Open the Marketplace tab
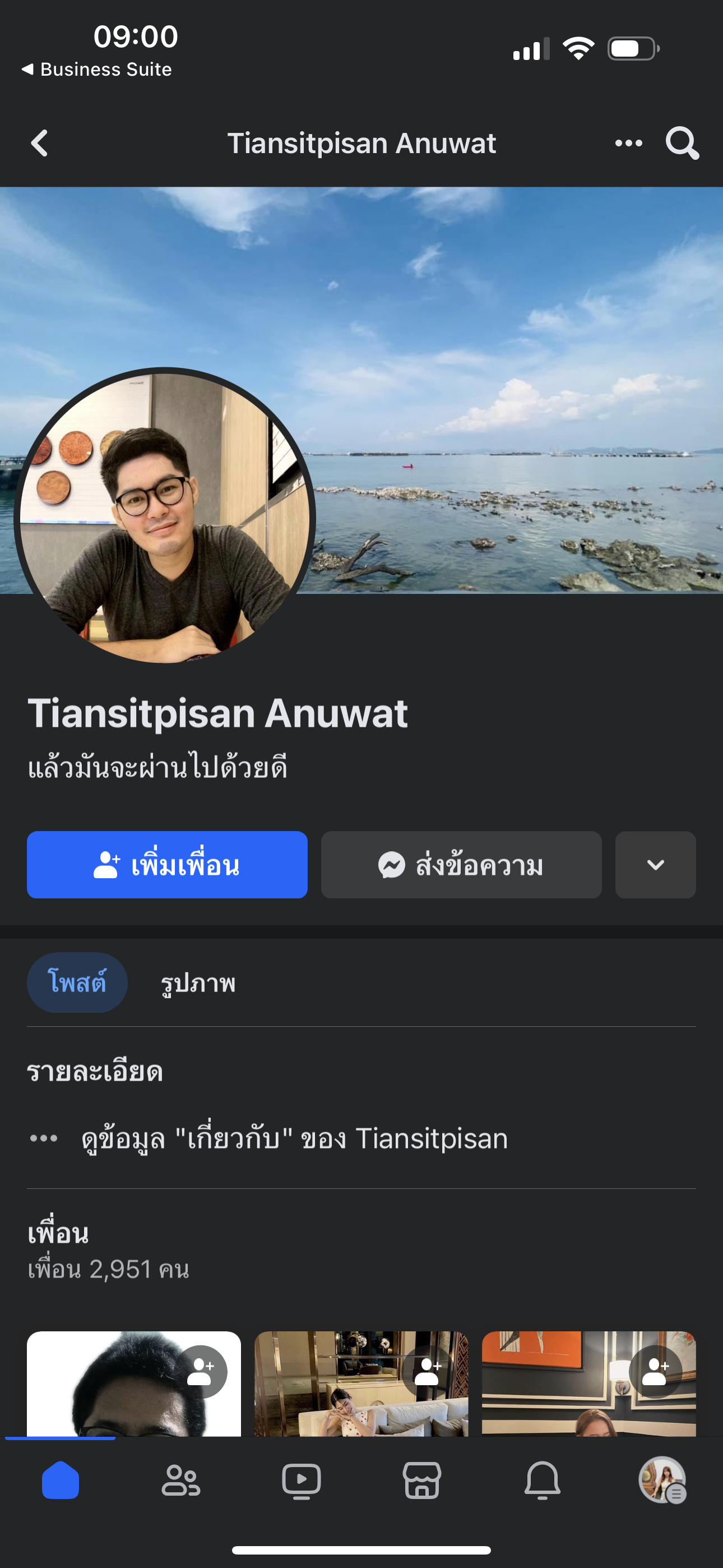Screen dimensions: 723x1568 point(421,1481)
